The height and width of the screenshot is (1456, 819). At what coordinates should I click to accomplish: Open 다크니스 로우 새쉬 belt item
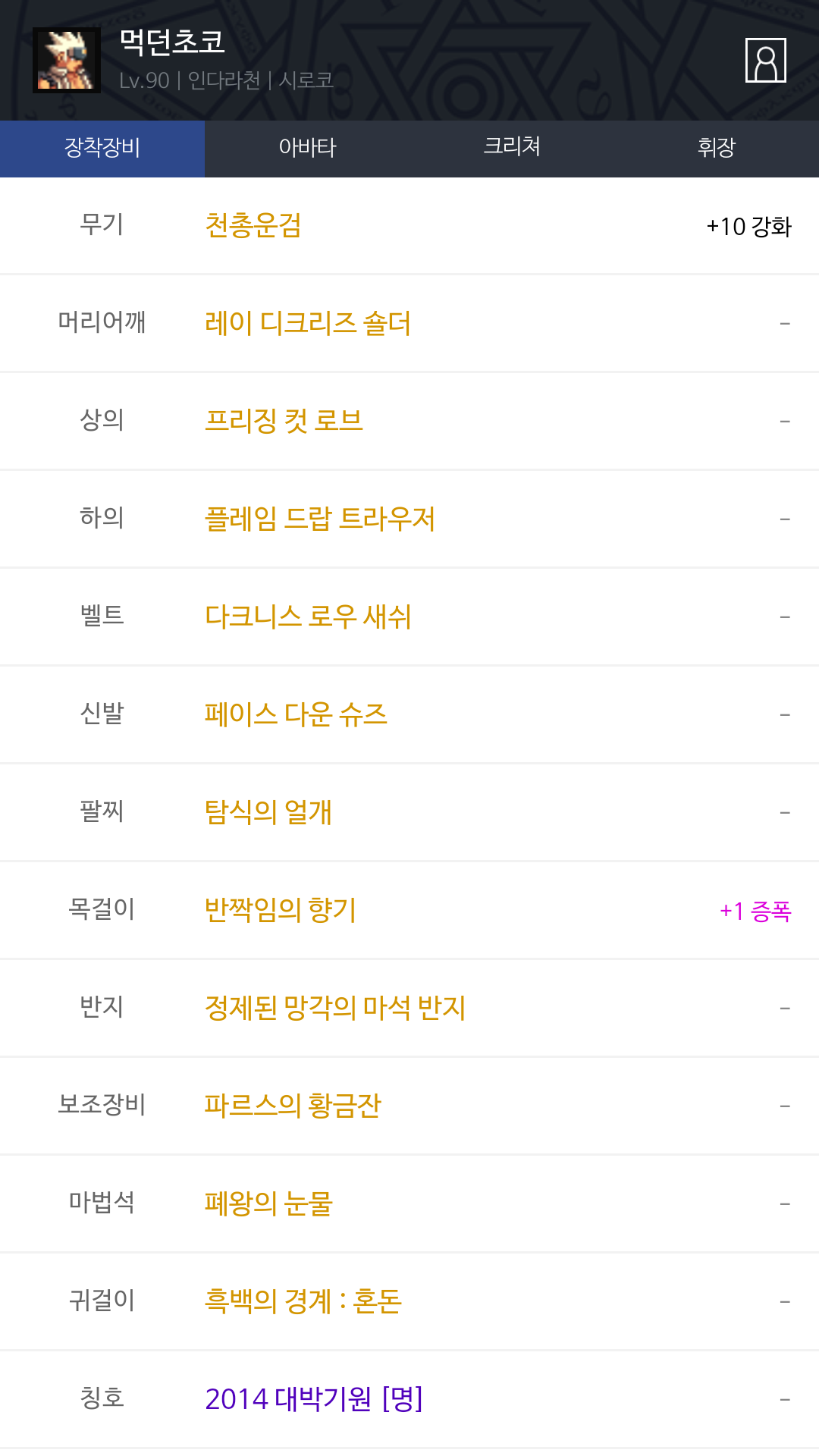pos(308,617)
